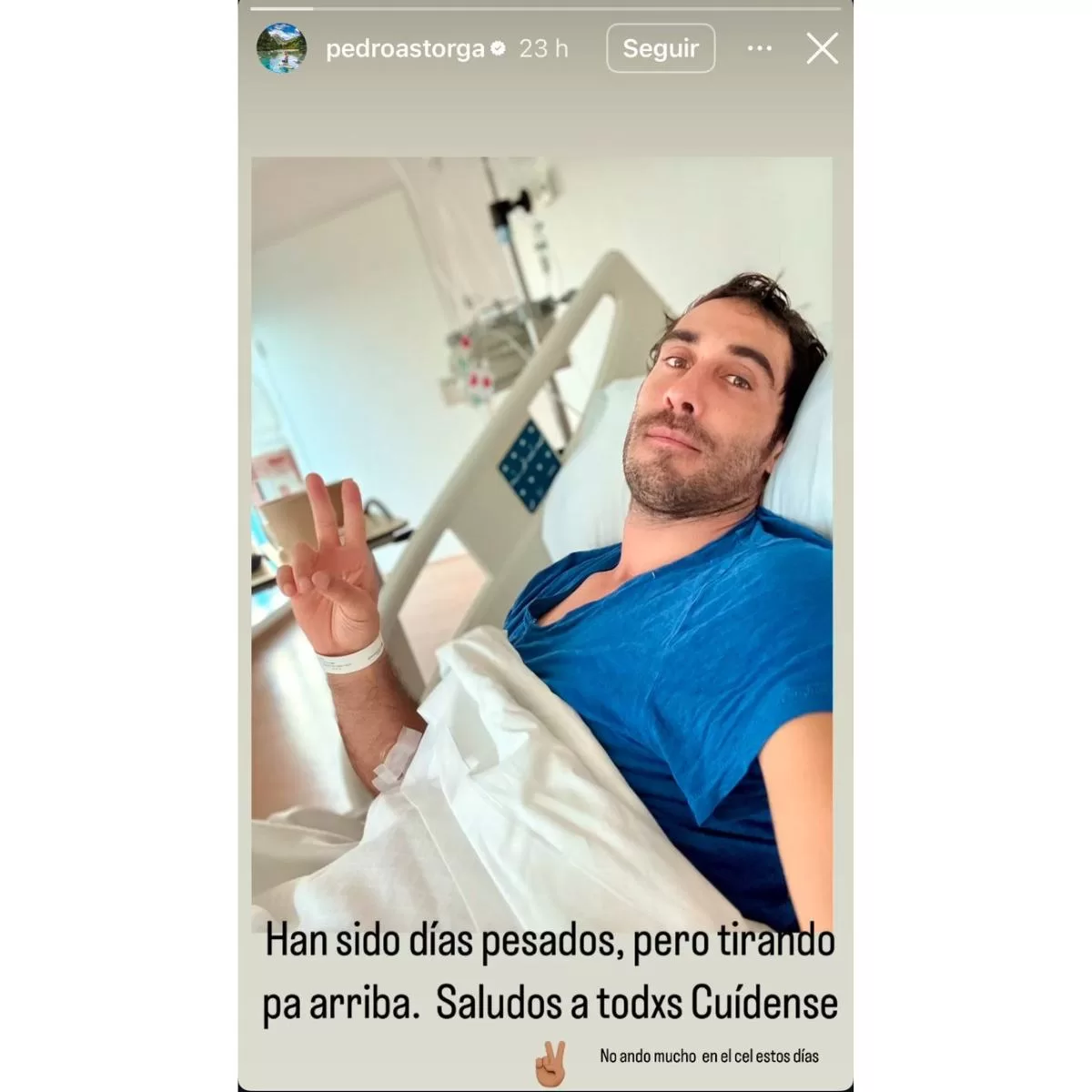The width and height of the screenshot is (1092, 1092).
Task: Follow the account with Seguir
Action: (x=660, y=48)
